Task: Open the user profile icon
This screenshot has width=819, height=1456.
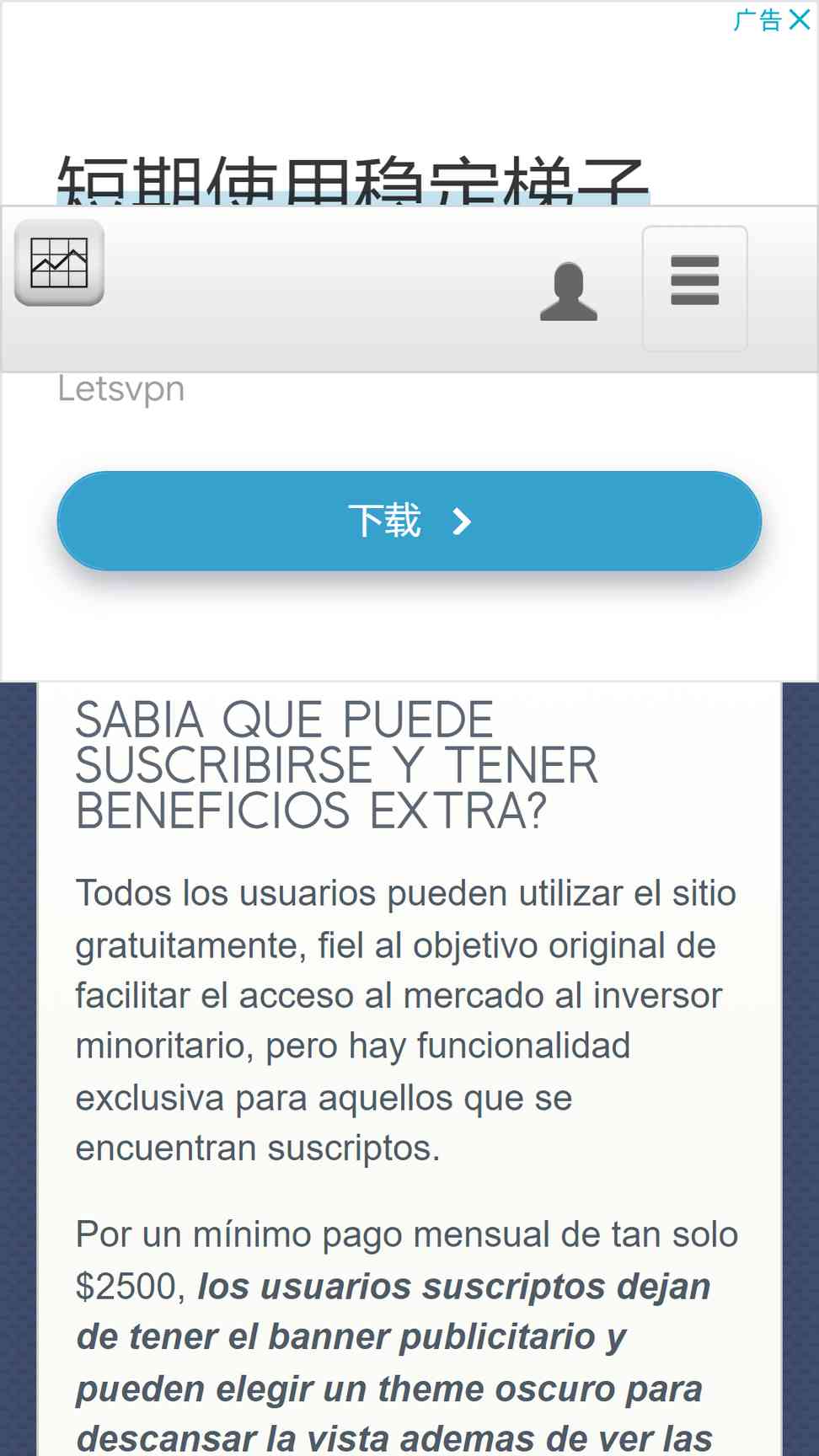Action: coord(569,291)
